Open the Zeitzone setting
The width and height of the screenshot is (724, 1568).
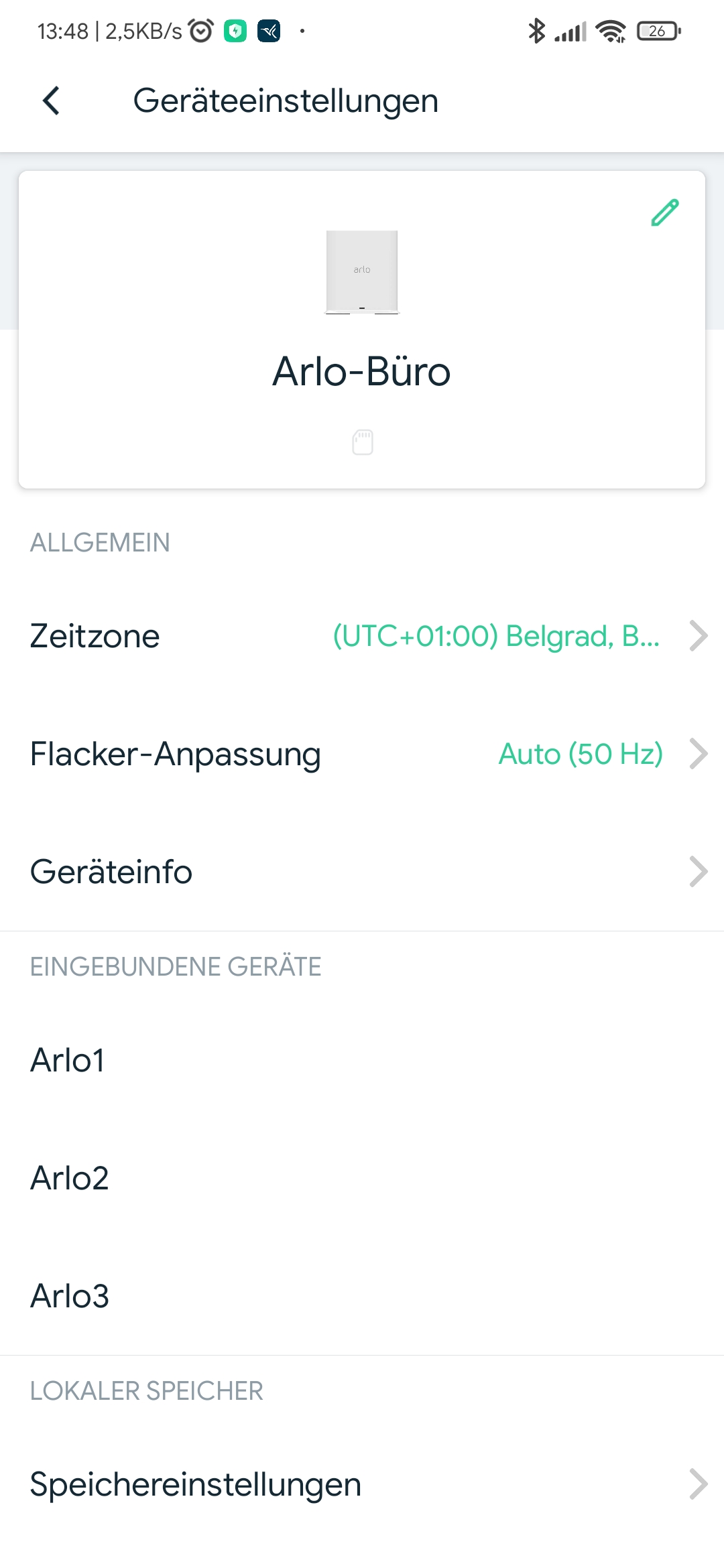click(362, 636)
